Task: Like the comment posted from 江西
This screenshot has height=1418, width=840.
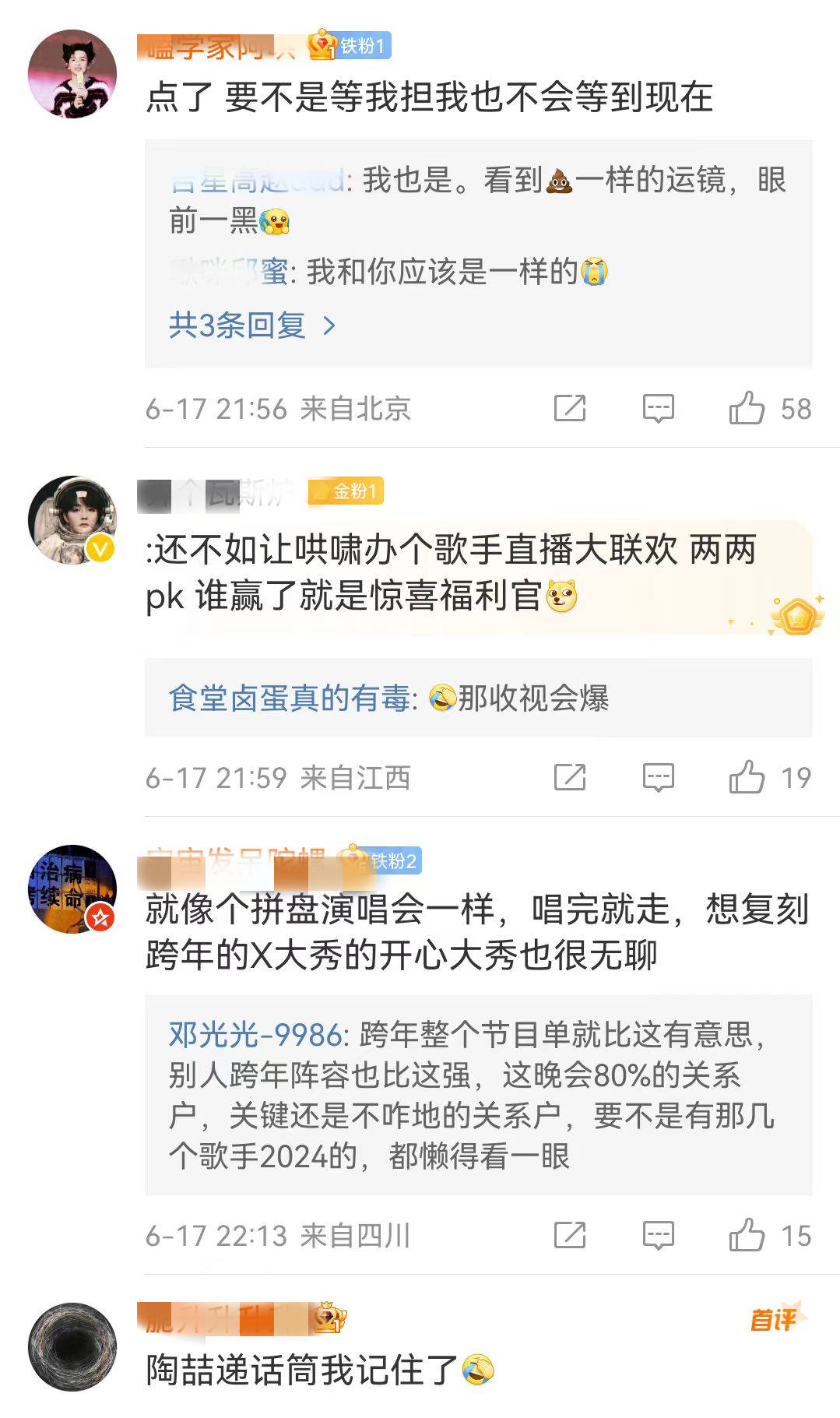Action: point(747,777)
